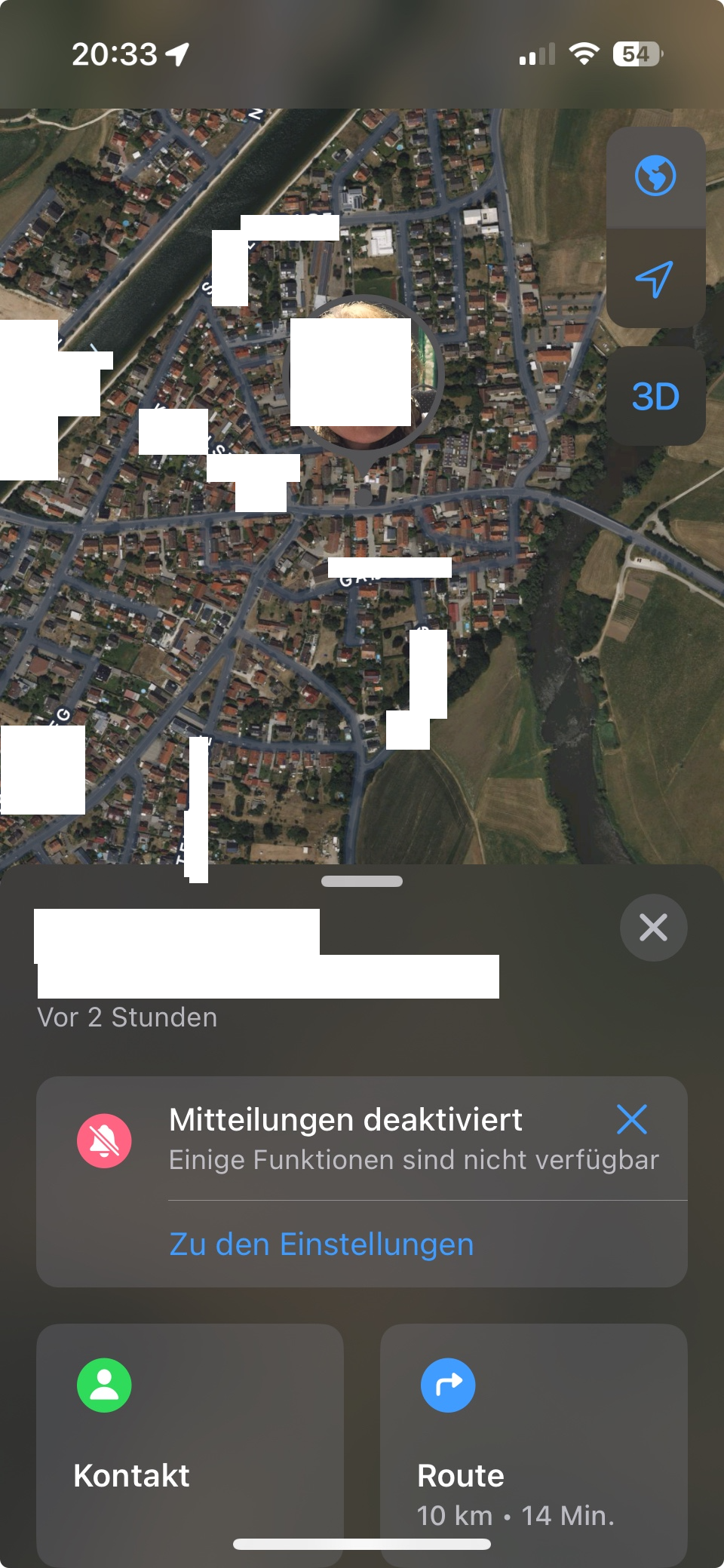
Task: Dismiss the Mitteilungen deaktiviert banner
Action: coord(631,1120)
